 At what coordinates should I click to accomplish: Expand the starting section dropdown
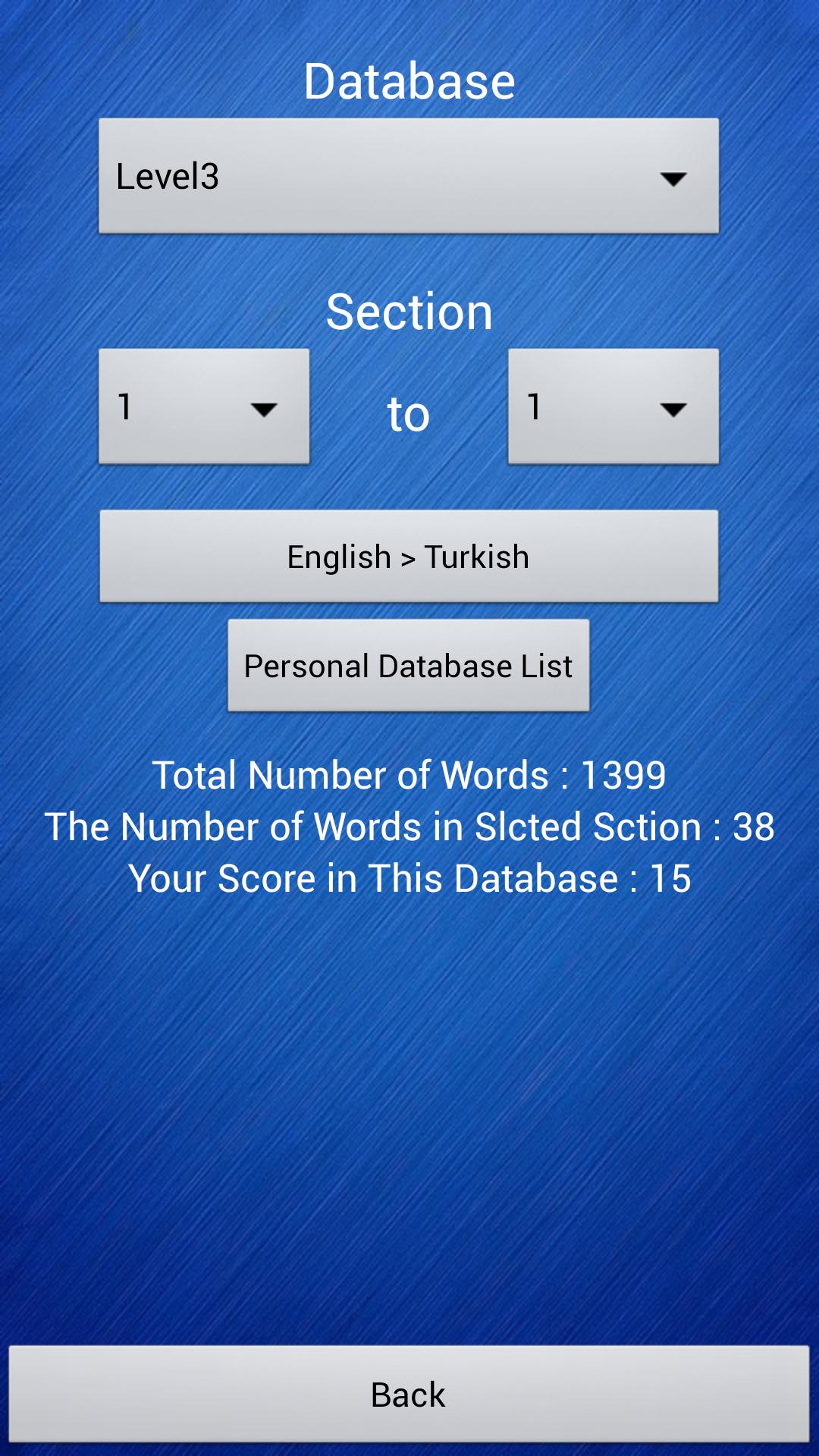coord(204,406)
